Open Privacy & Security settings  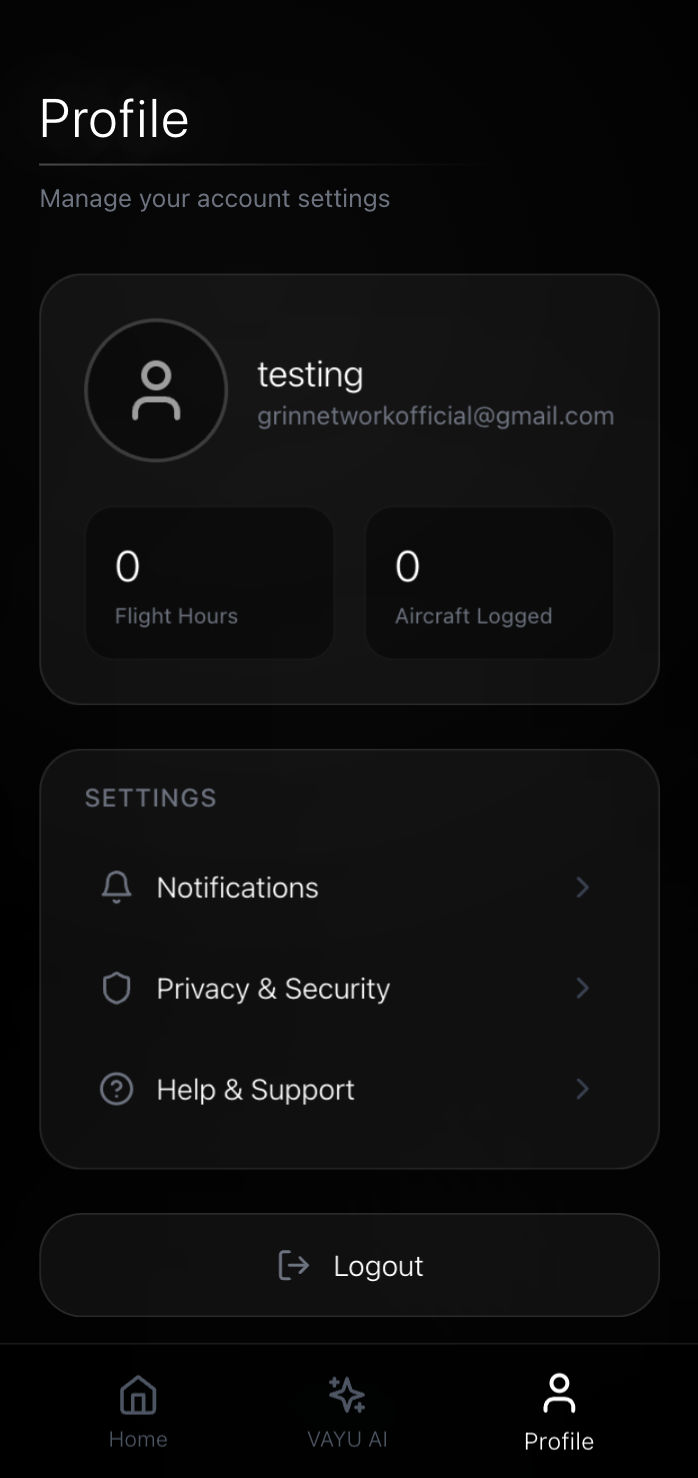(347, 988)
